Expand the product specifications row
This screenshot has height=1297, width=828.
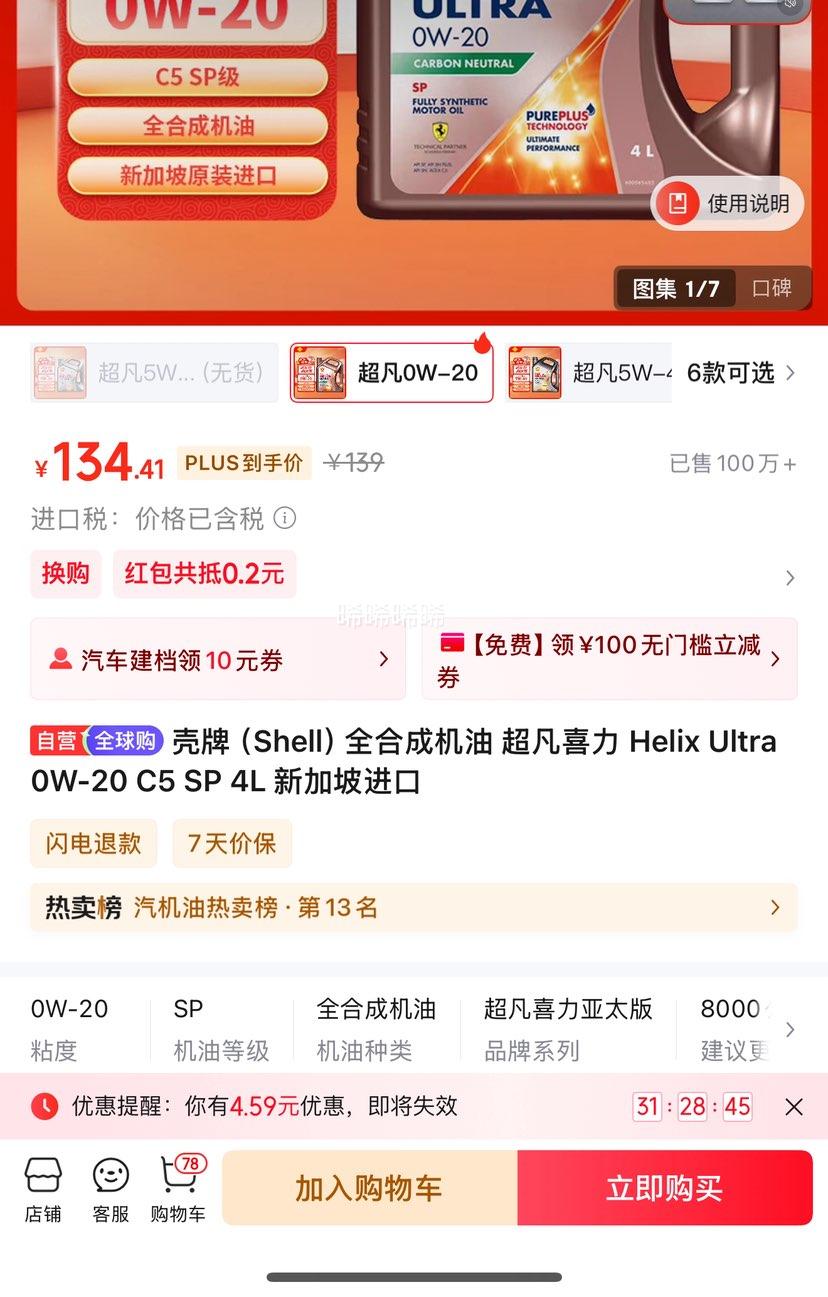pos(789,1029)
